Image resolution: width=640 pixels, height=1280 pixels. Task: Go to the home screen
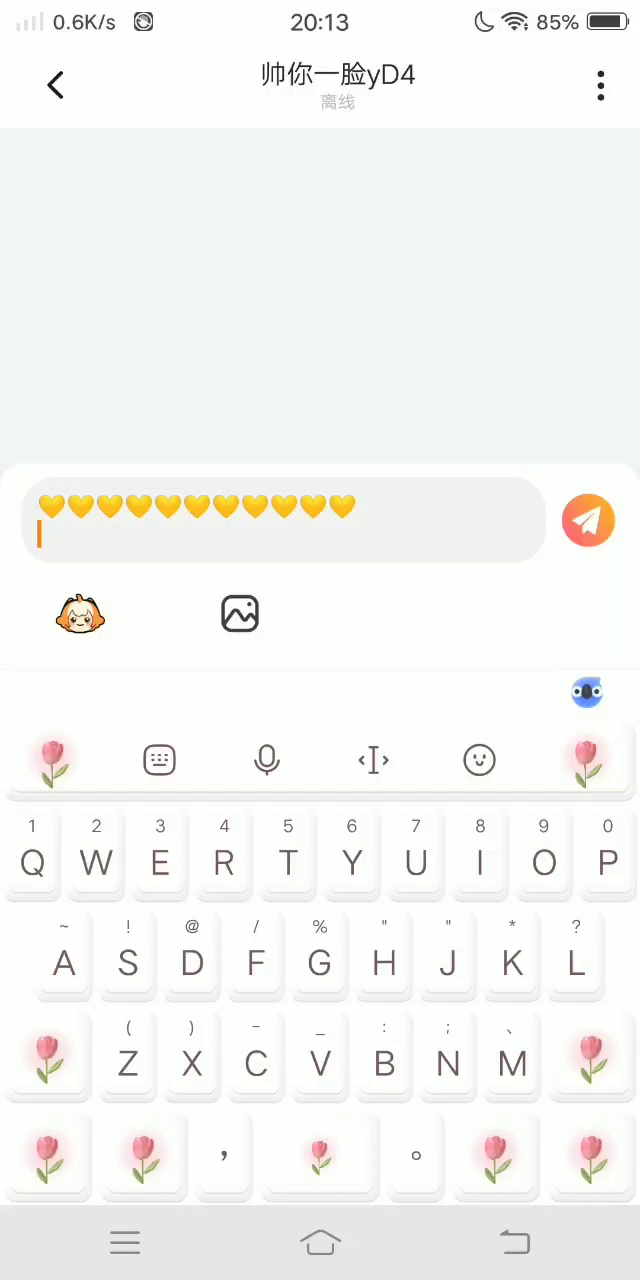point(320,1242)
